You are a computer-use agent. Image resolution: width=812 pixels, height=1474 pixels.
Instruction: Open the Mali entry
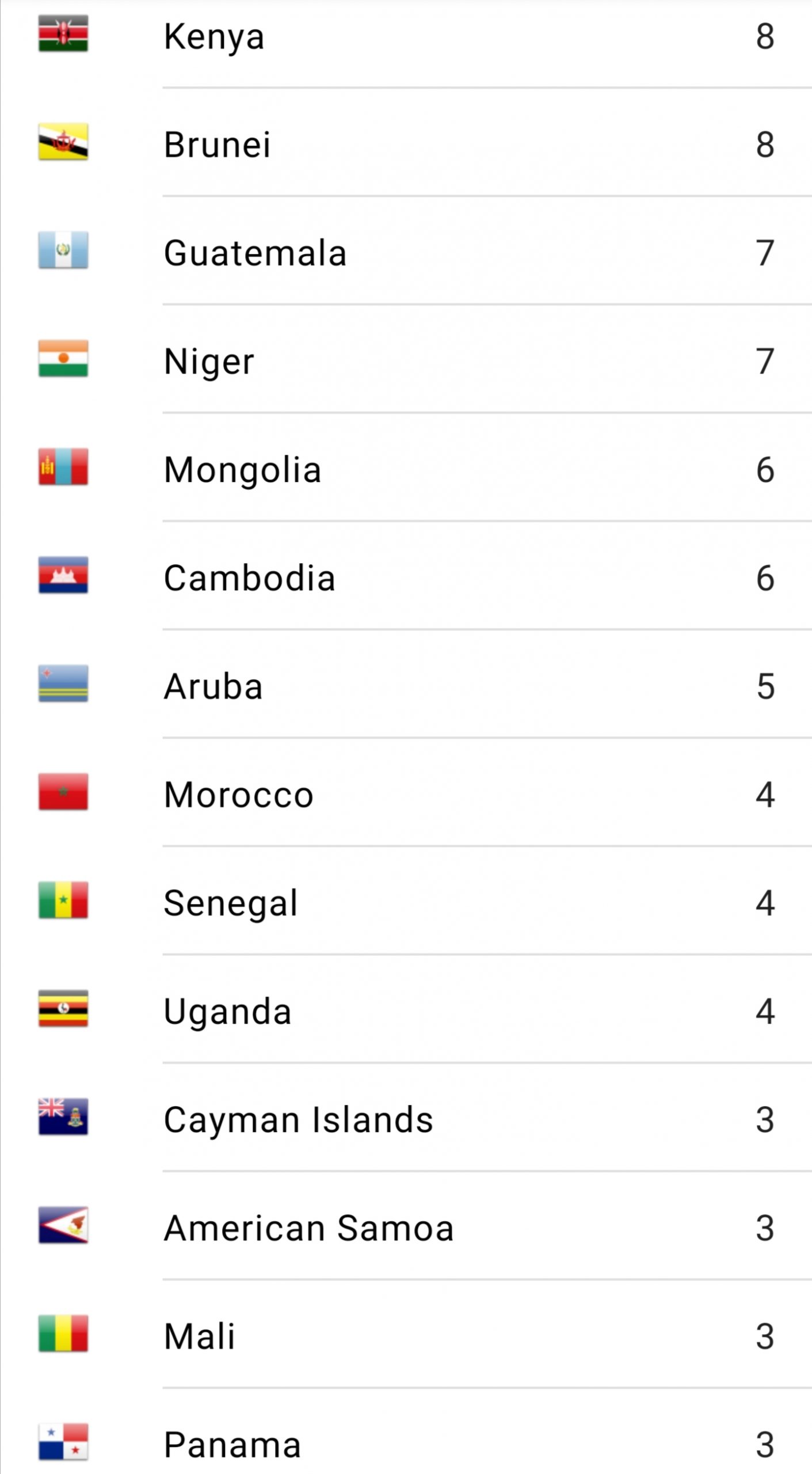click(406, 1334)
